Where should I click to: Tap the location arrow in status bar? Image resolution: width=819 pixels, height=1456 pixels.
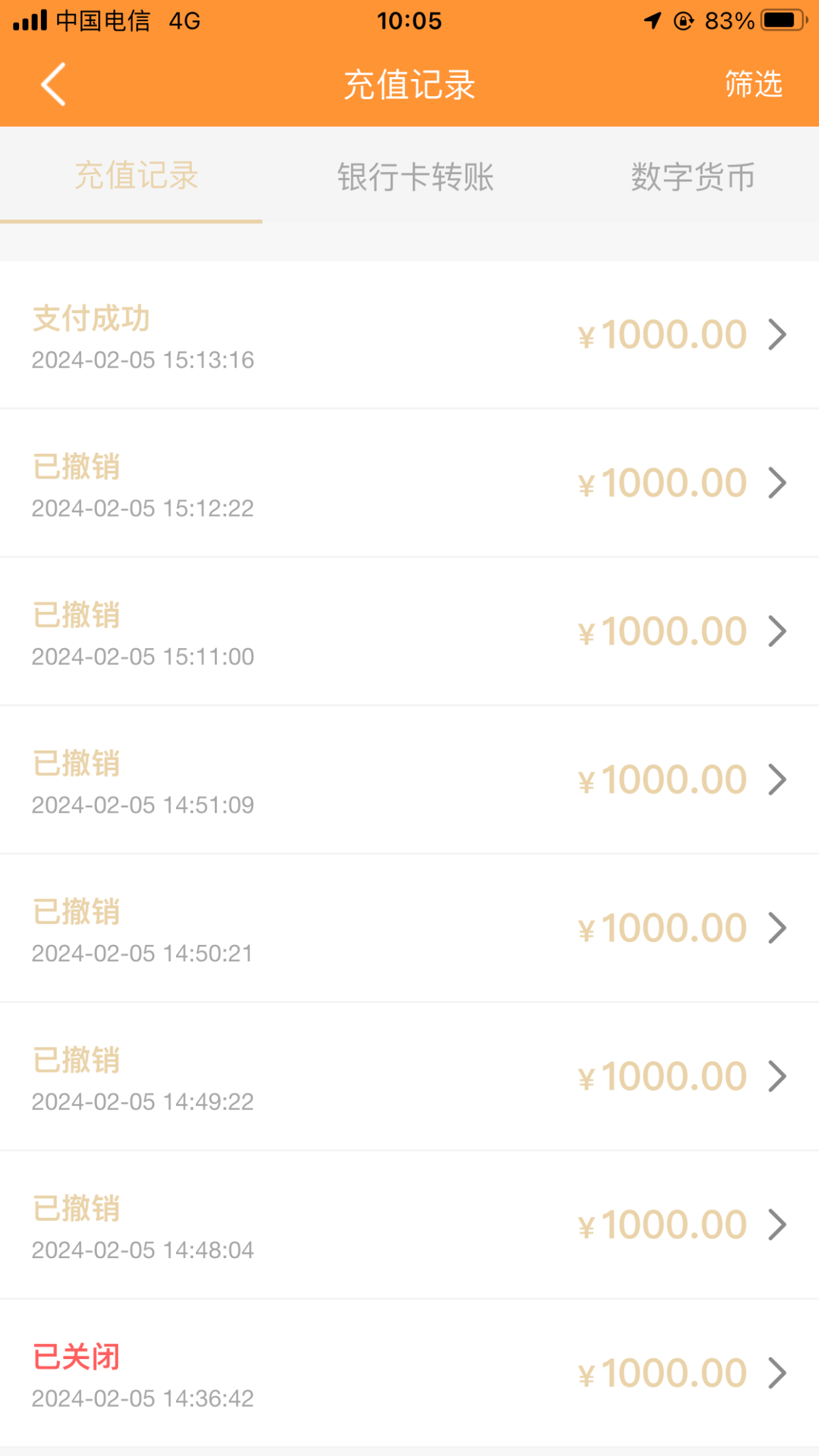[651, 21]
